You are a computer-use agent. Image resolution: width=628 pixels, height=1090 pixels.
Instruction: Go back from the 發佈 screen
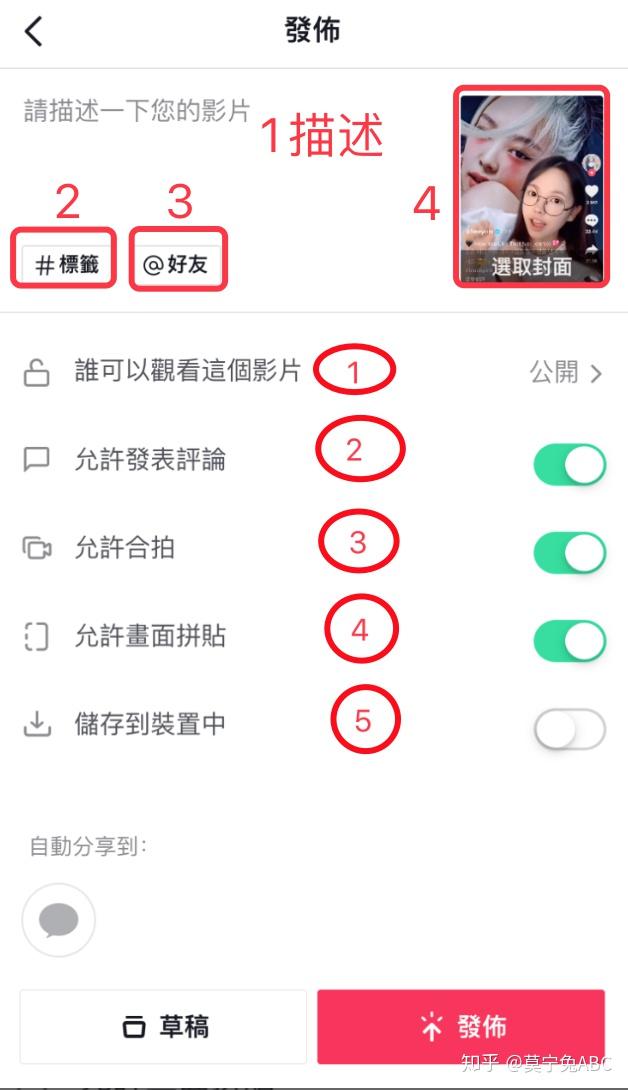(34, 31)
